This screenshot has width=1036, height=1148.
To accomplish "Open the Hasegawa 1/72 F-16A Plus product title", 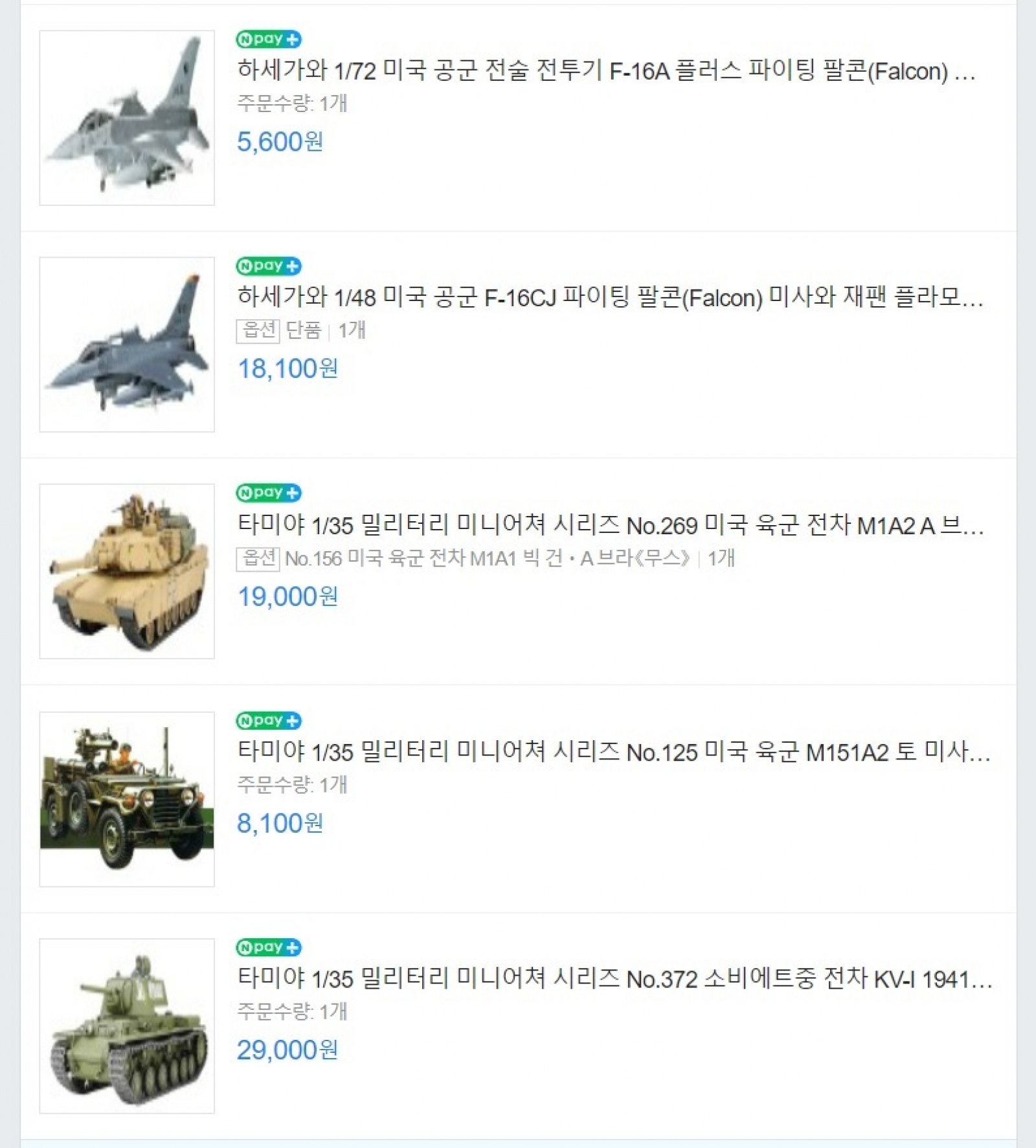I will 605,71.
